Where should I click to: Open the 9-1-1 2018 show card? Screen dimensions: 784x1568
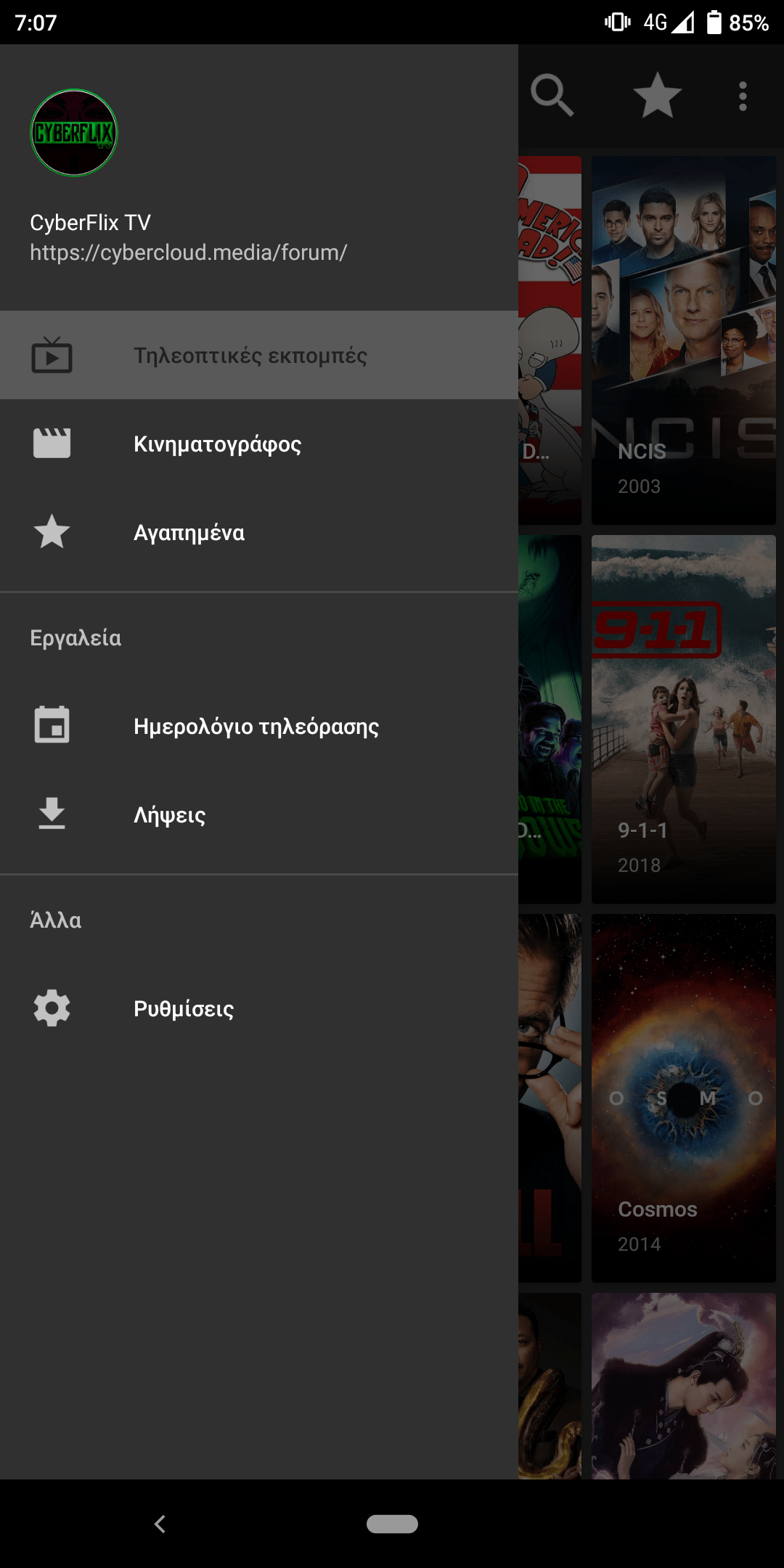coord(683,719)
